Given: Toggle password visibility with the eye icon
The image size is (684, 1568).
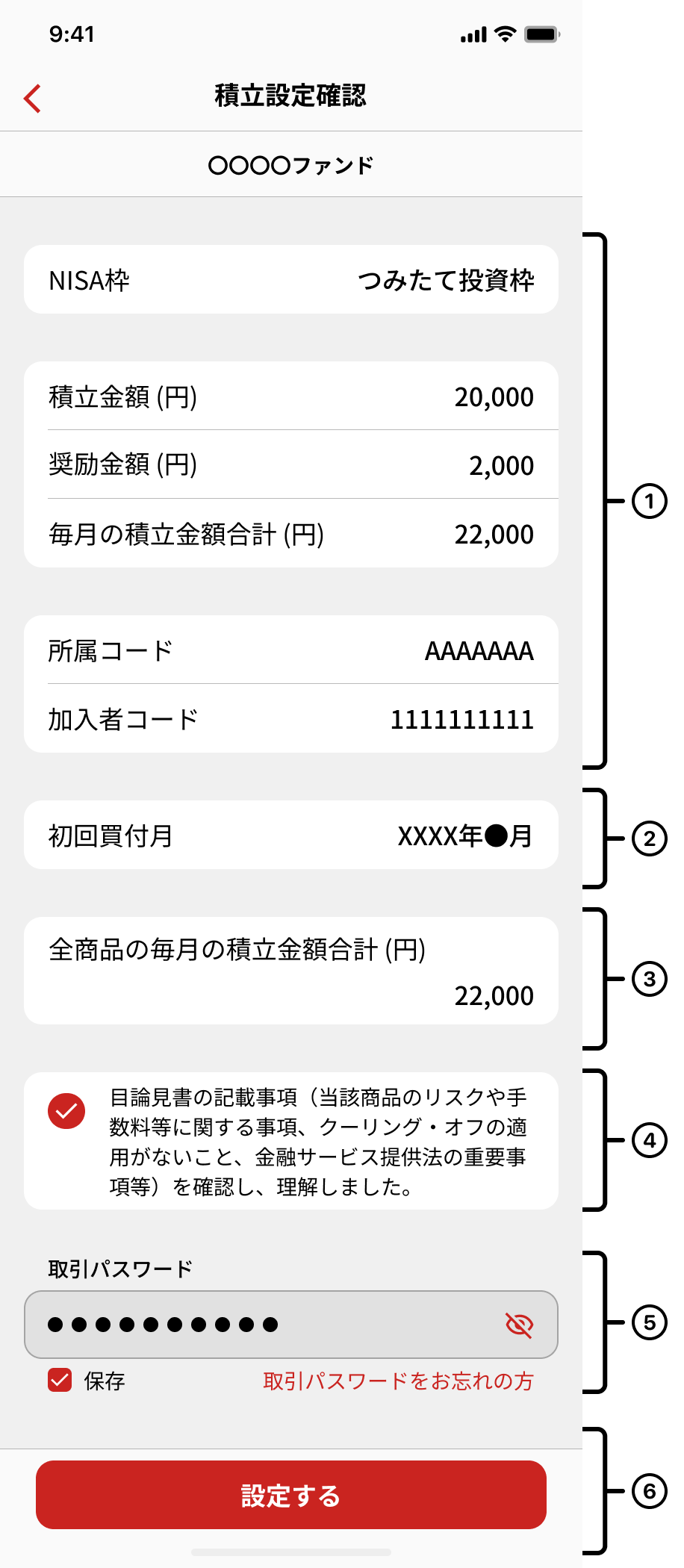Looking at the screenshot, I should point(519,1325).
